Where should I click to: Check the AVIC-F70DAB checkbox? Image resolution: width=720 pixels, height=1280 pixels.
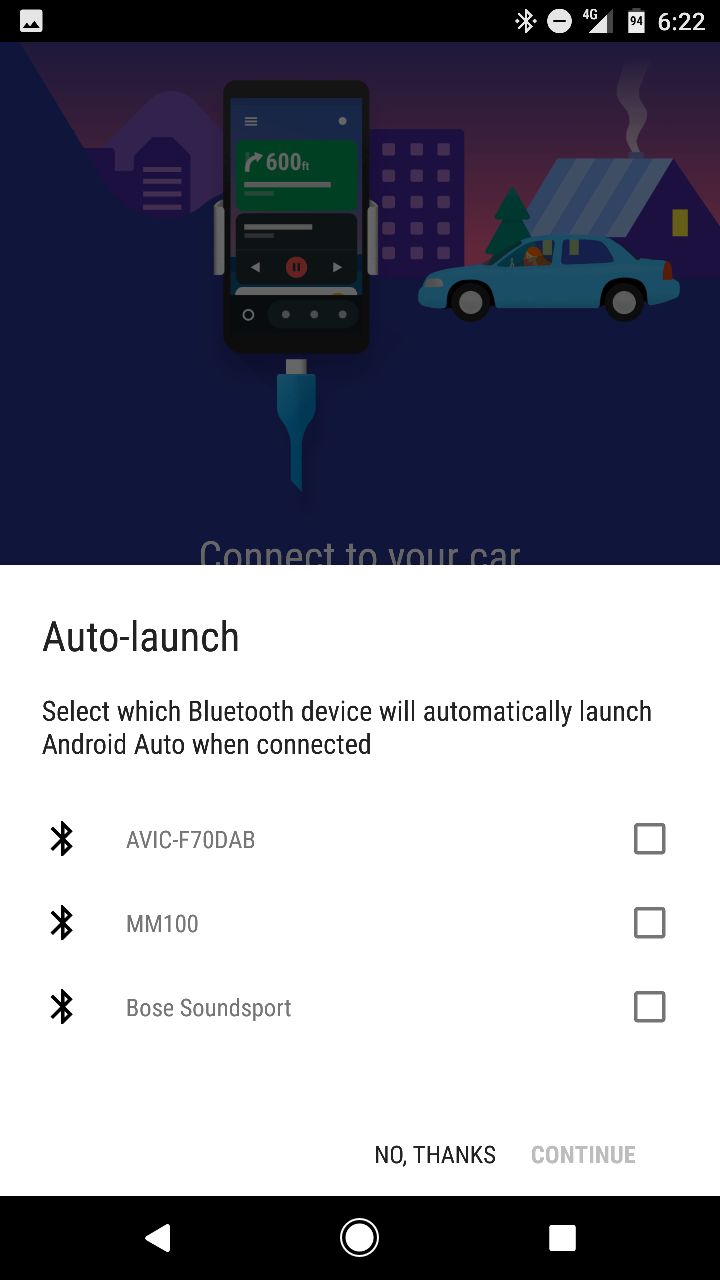click(x=649, y=839)
